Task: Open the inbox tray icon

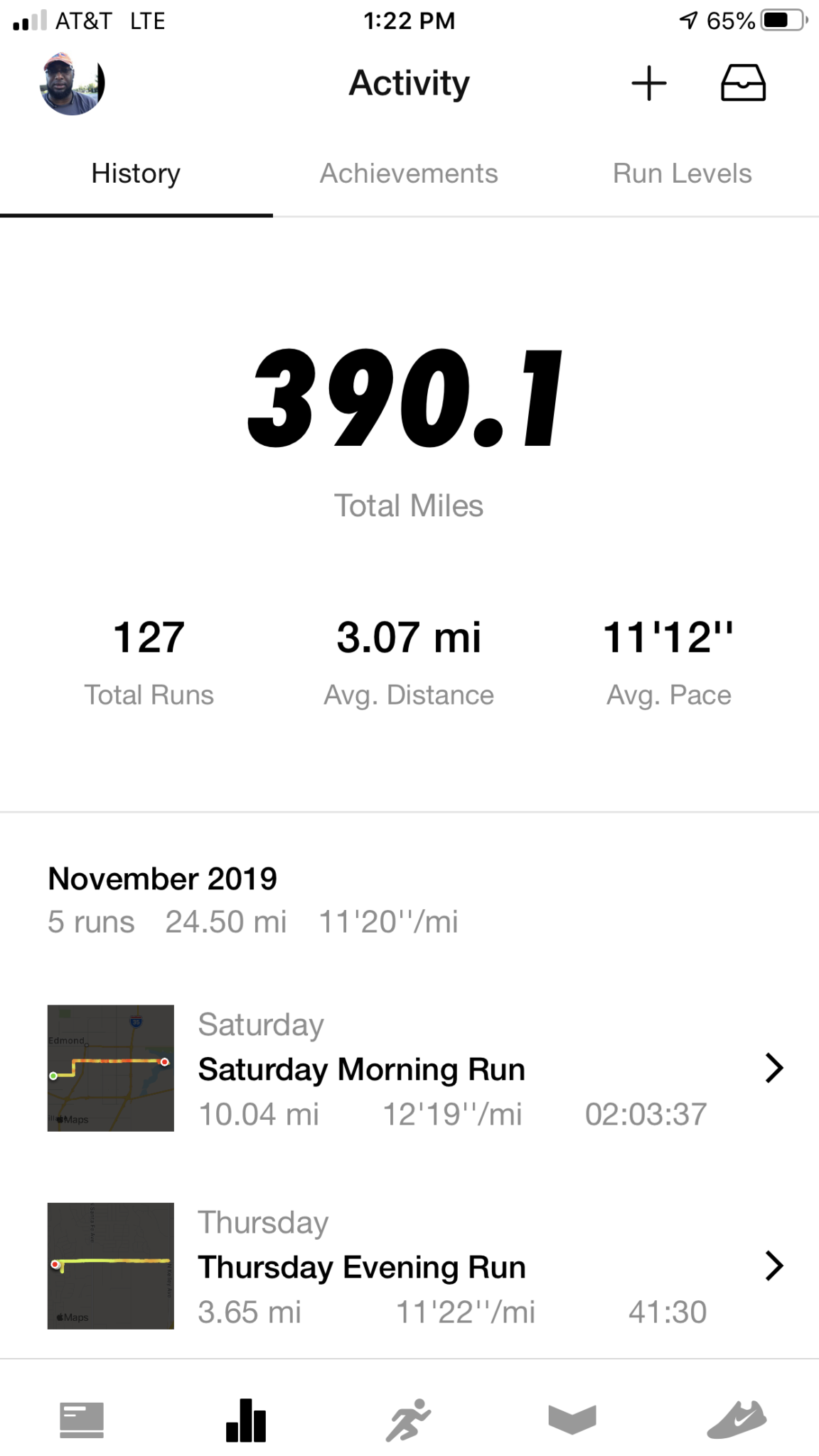Action: pos(743,84)
